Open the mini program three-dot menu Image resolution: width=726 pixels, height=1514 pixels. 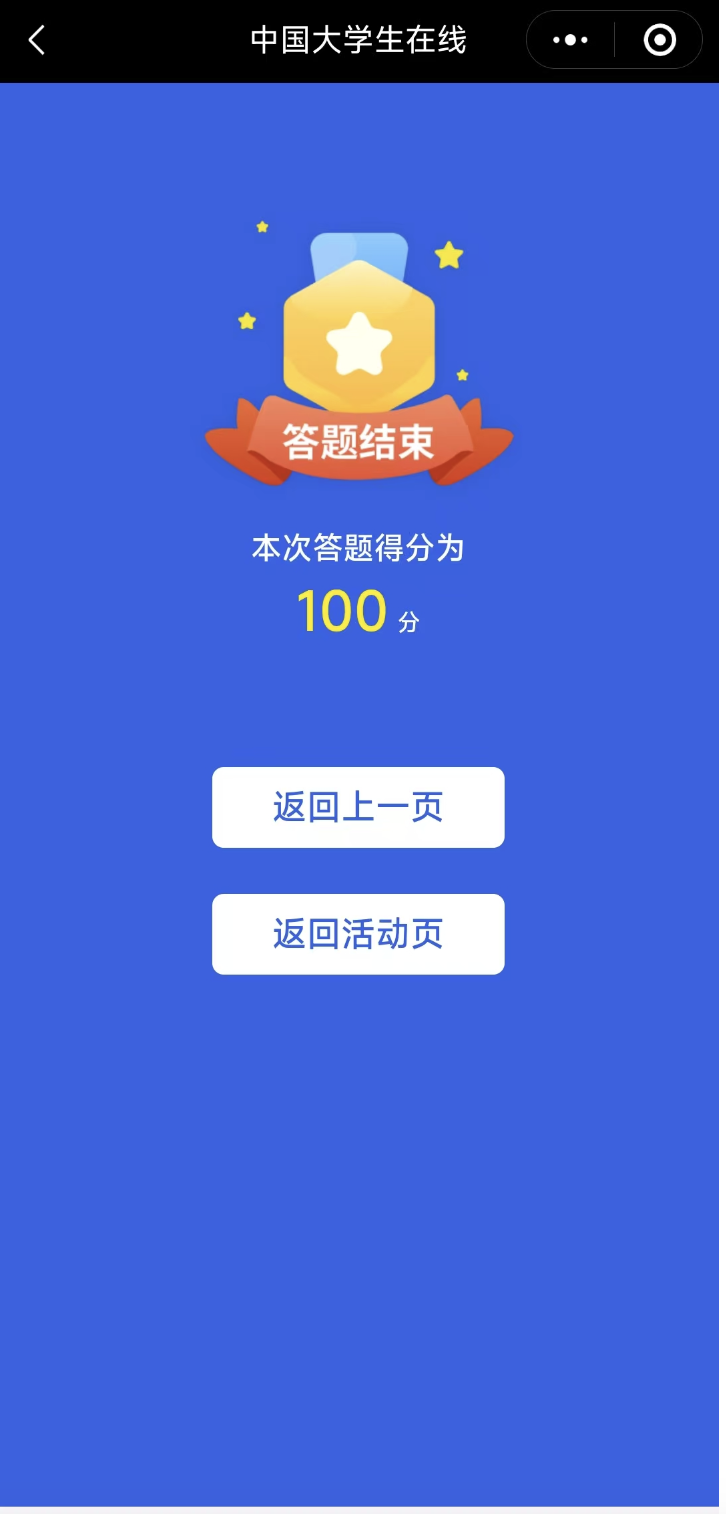click(570, 40)
